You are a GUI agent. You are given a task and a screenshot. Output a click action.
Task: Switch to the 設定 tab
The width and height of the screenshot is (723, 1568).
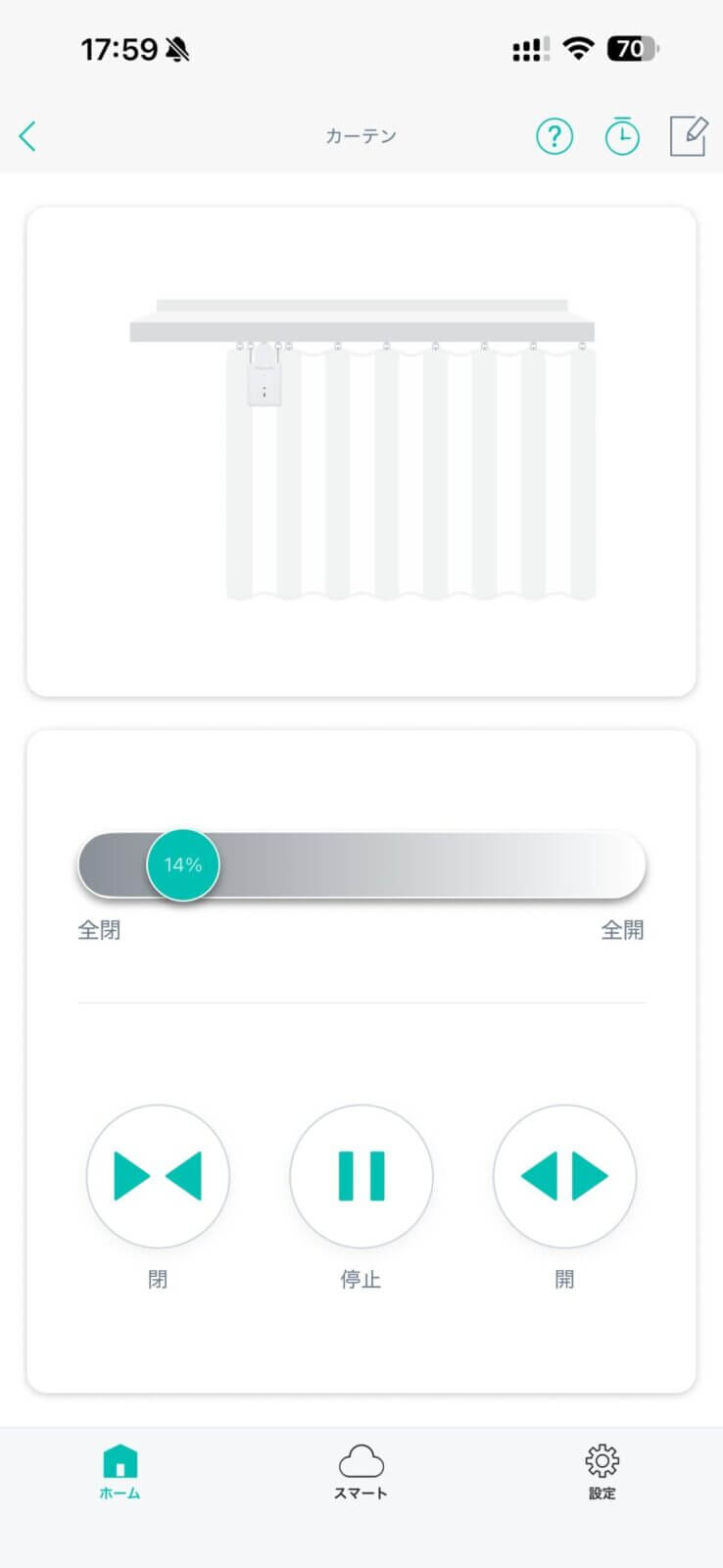point(602,1472)
